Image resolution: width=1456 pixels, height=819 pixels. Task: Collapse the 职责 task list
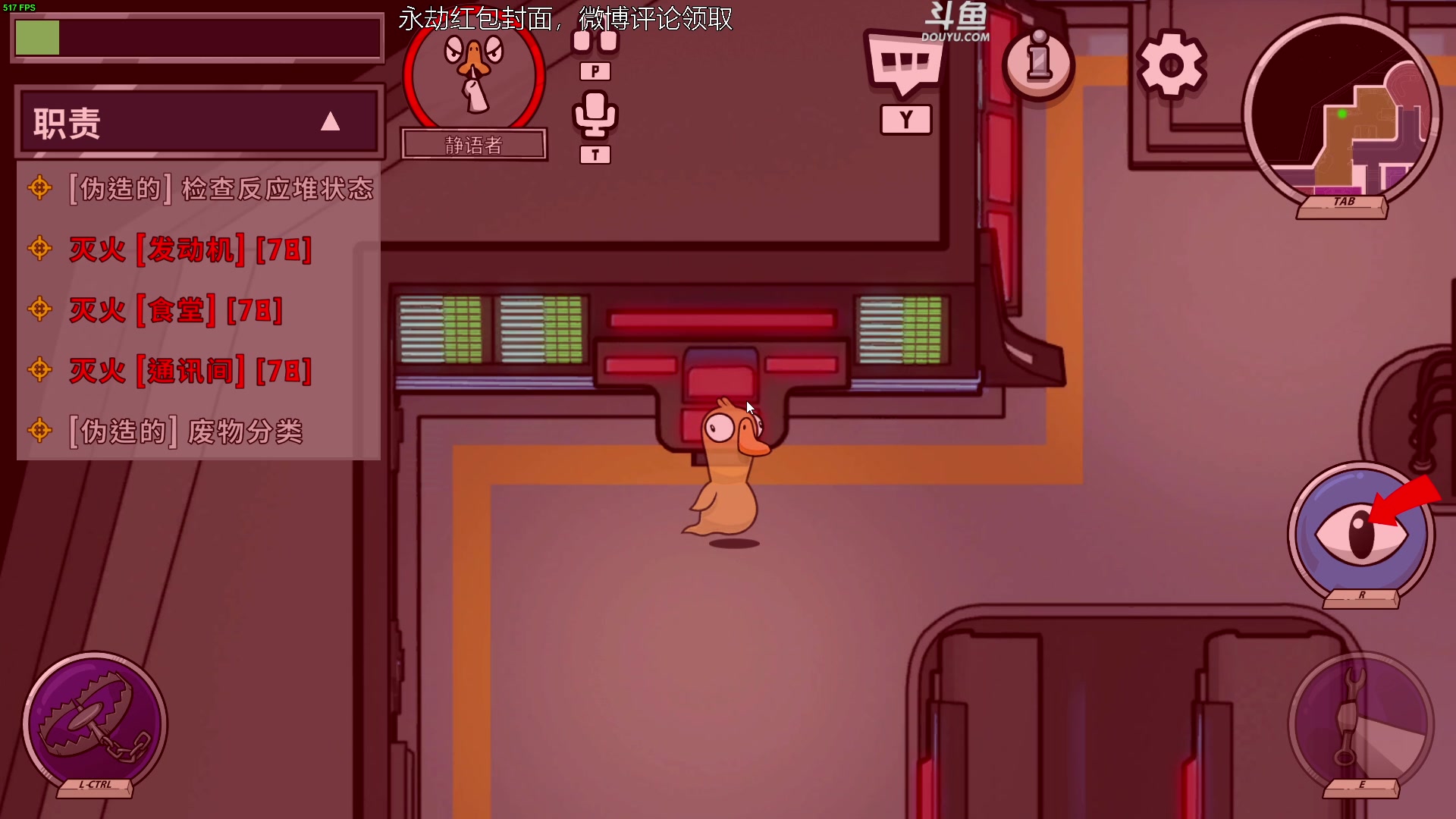tap(330, 122)
